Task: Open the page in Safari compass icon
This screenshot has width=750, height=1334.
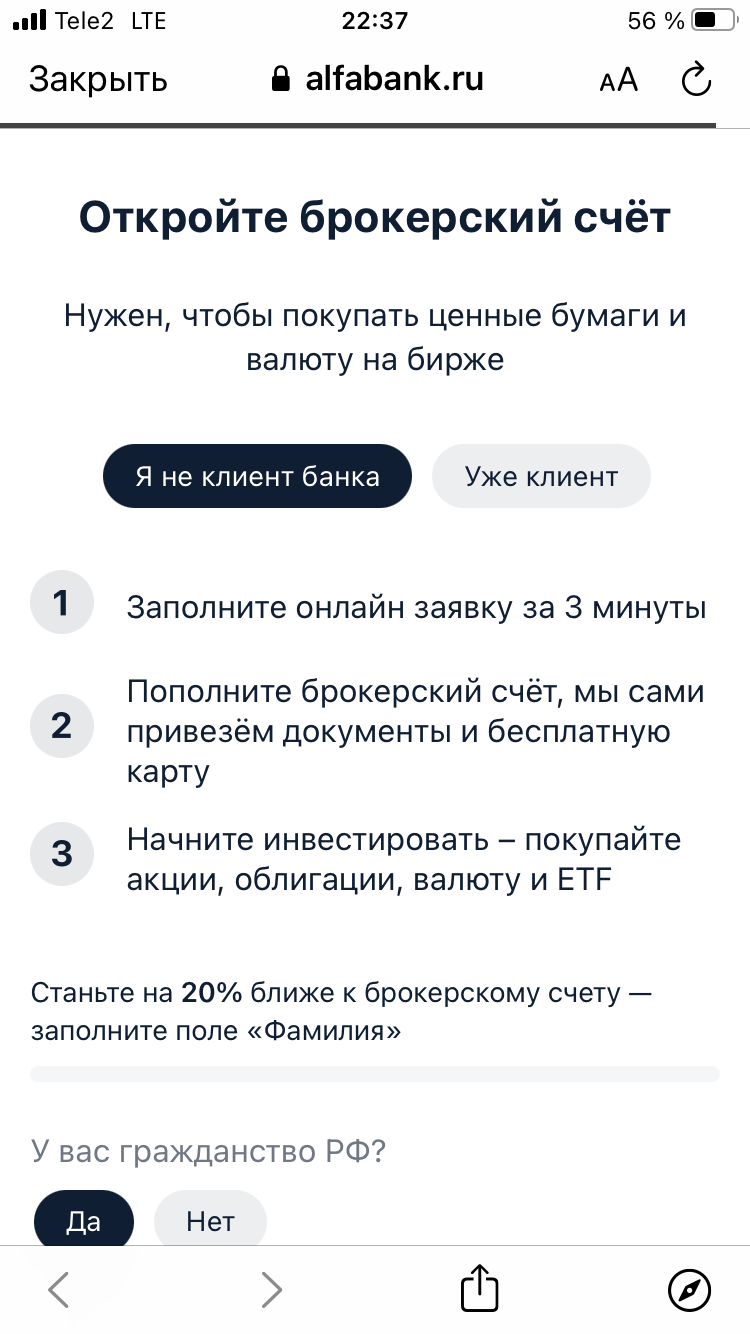Action: point(688,1290)
